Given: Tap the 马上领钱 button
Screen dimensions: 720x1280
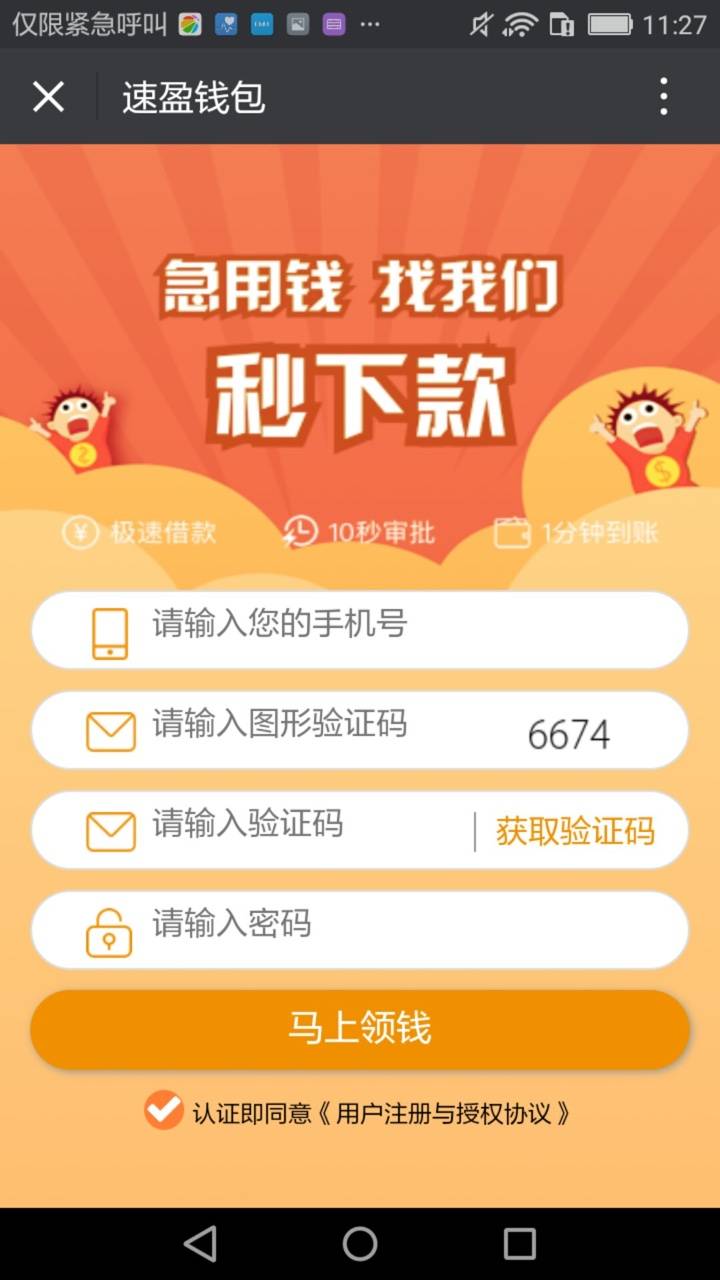Looking at the screenshot, I should pyautogui.click(x=360, y=1029).
